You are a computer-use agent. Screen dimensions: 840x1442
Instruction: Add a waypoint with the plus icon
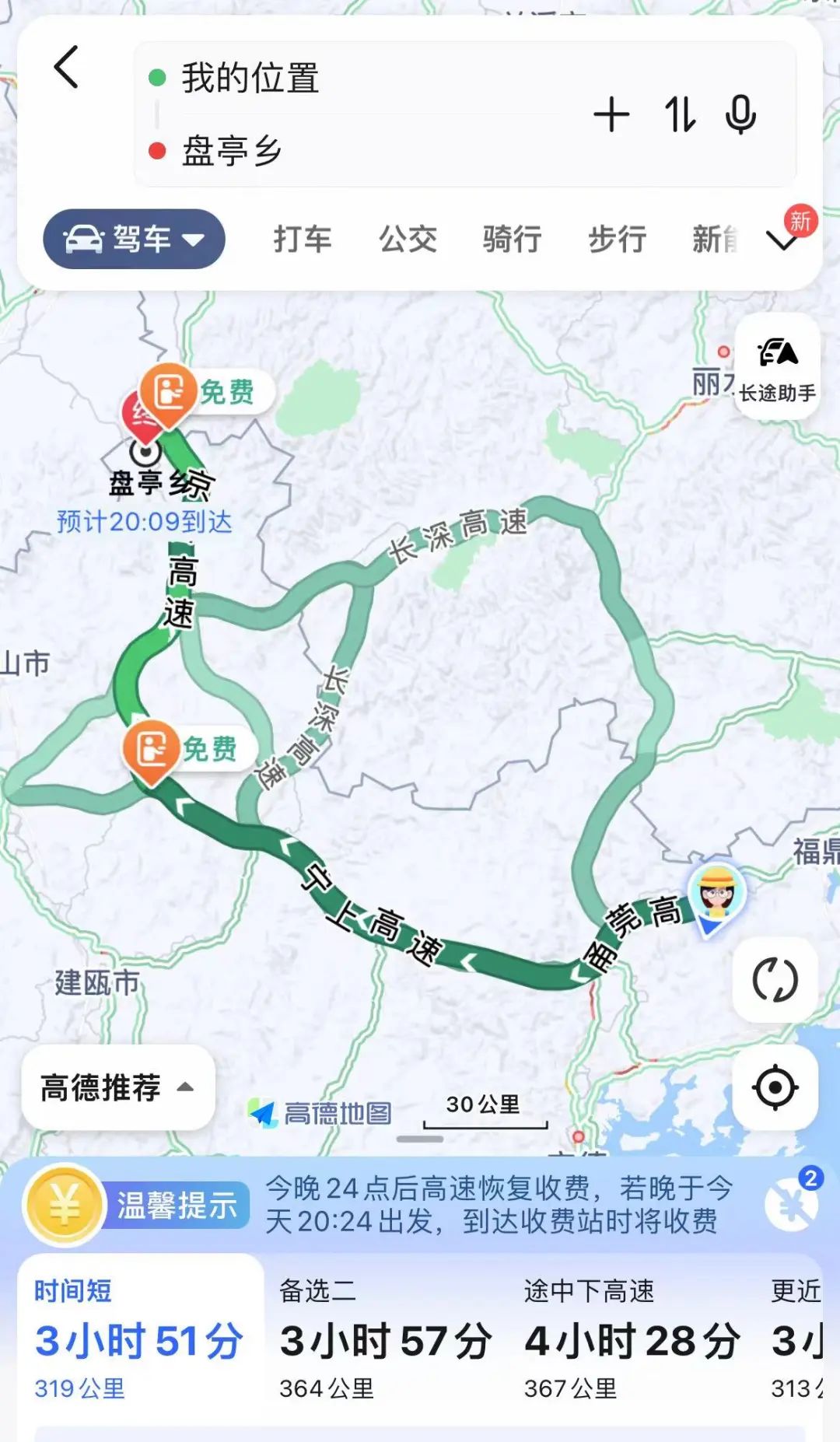point(611,115)
